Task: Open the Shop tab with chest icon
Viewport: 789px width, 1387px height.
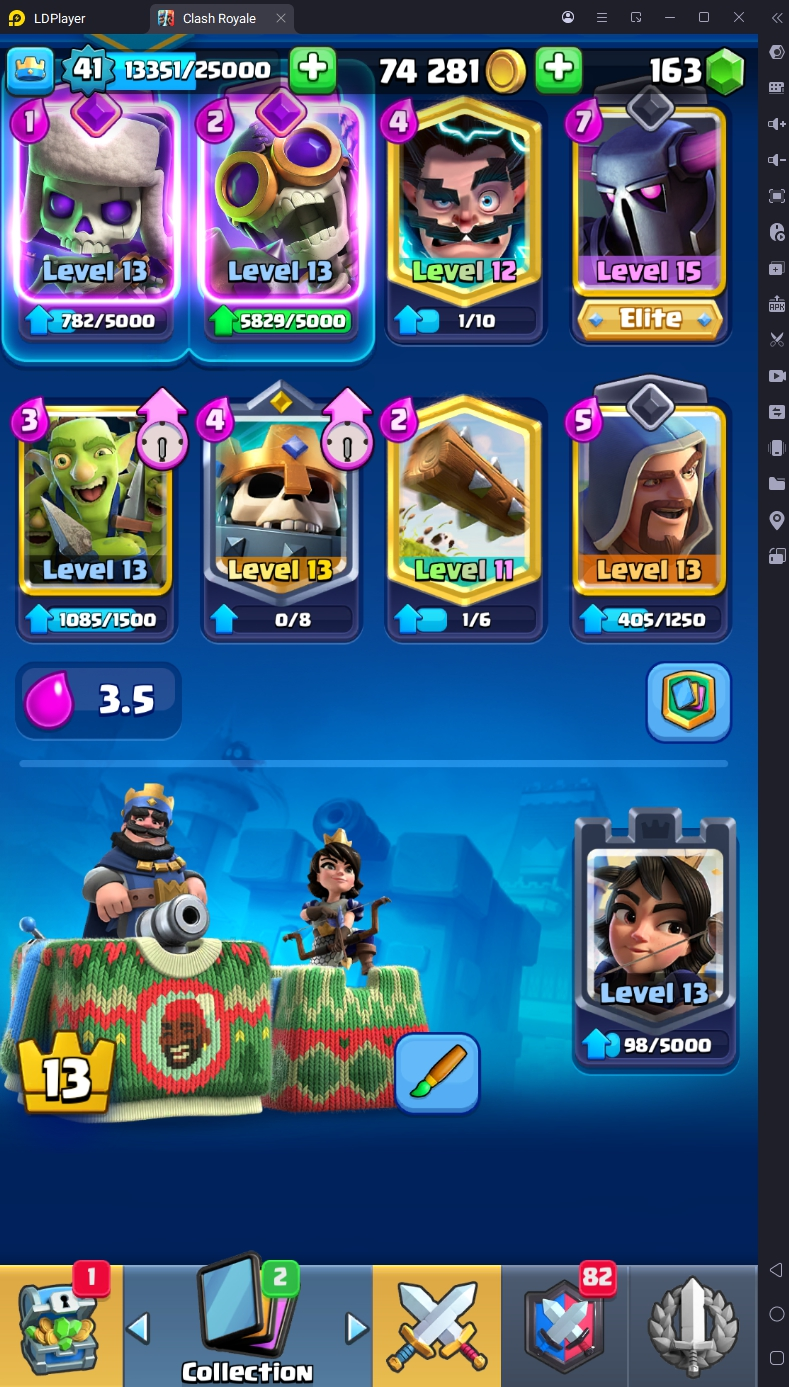Action: 60,1325
